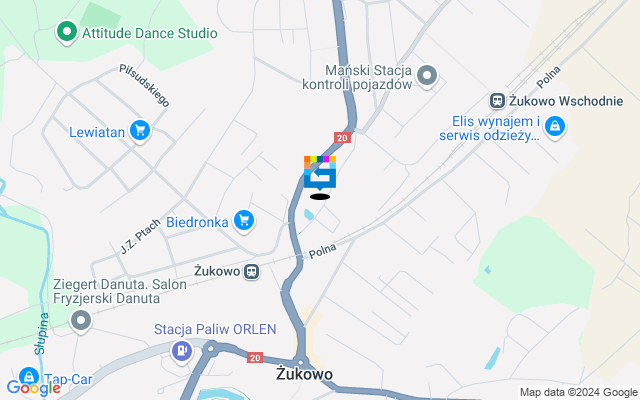Open the Żukowo Wschodnie station marker
This screenshot has height=400, width=640.
(497, 100)
